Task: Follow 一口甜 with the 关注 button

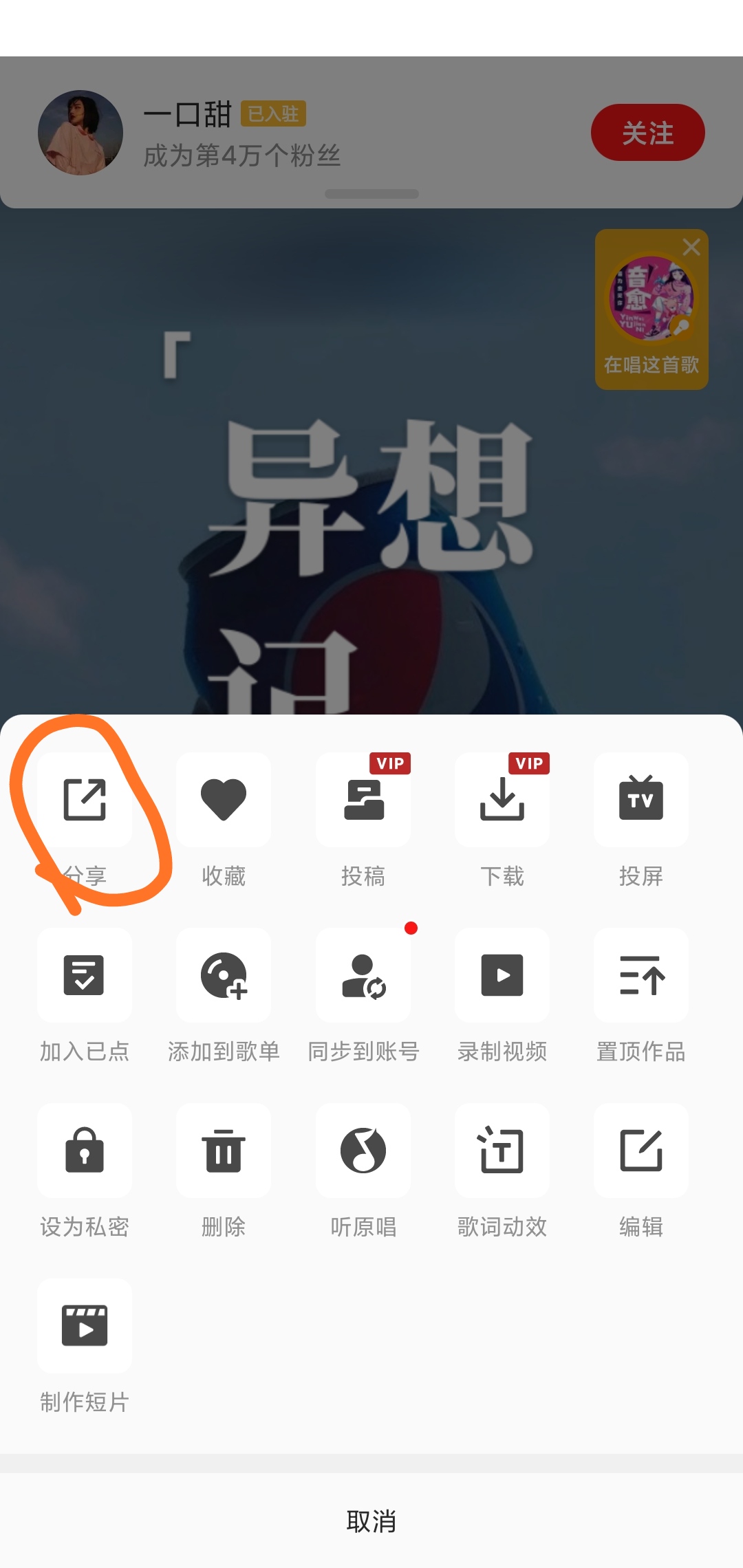Action: point(647,133)
